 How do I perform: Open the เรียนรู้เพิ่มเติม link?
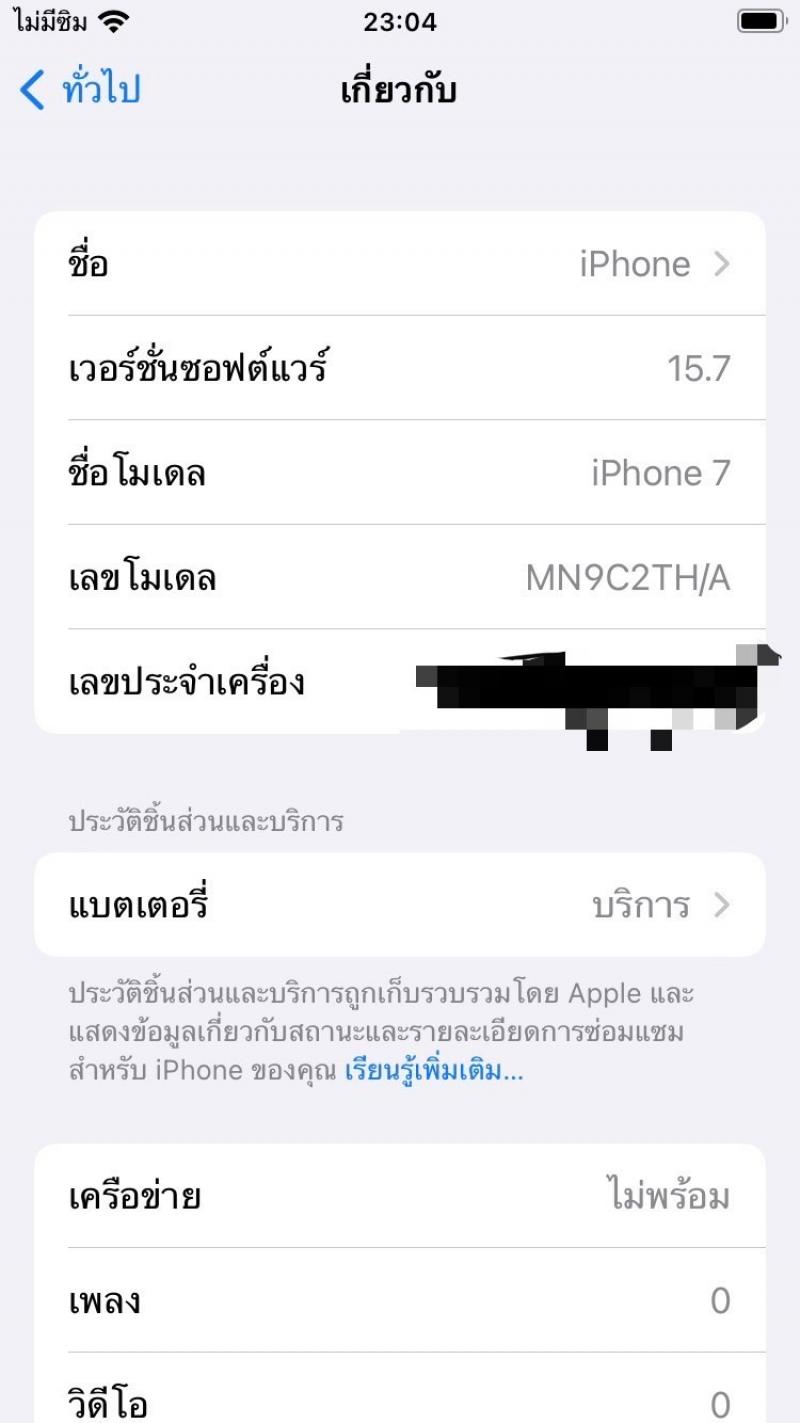(434, 1071)
